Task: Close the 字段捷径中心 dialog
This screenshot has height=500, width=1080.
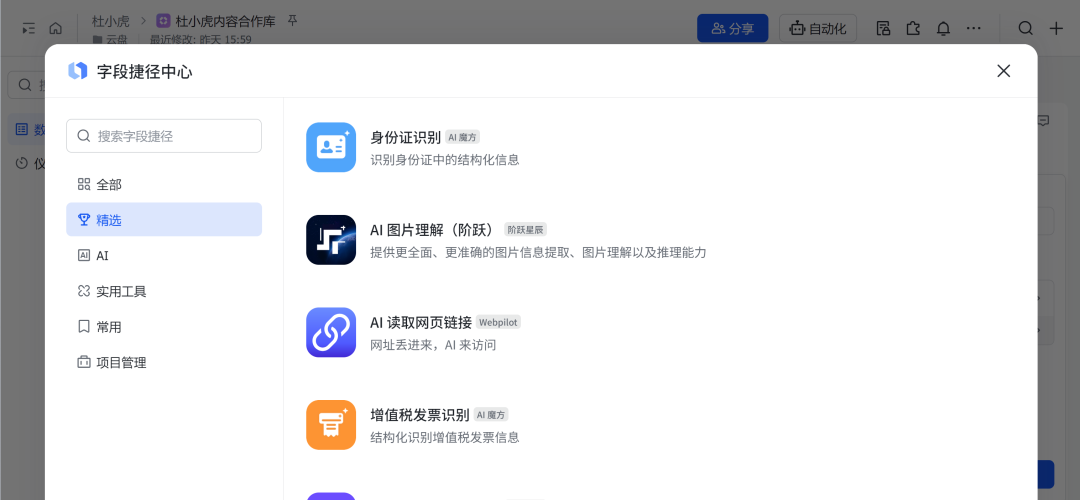Action: coord(1003,71)
